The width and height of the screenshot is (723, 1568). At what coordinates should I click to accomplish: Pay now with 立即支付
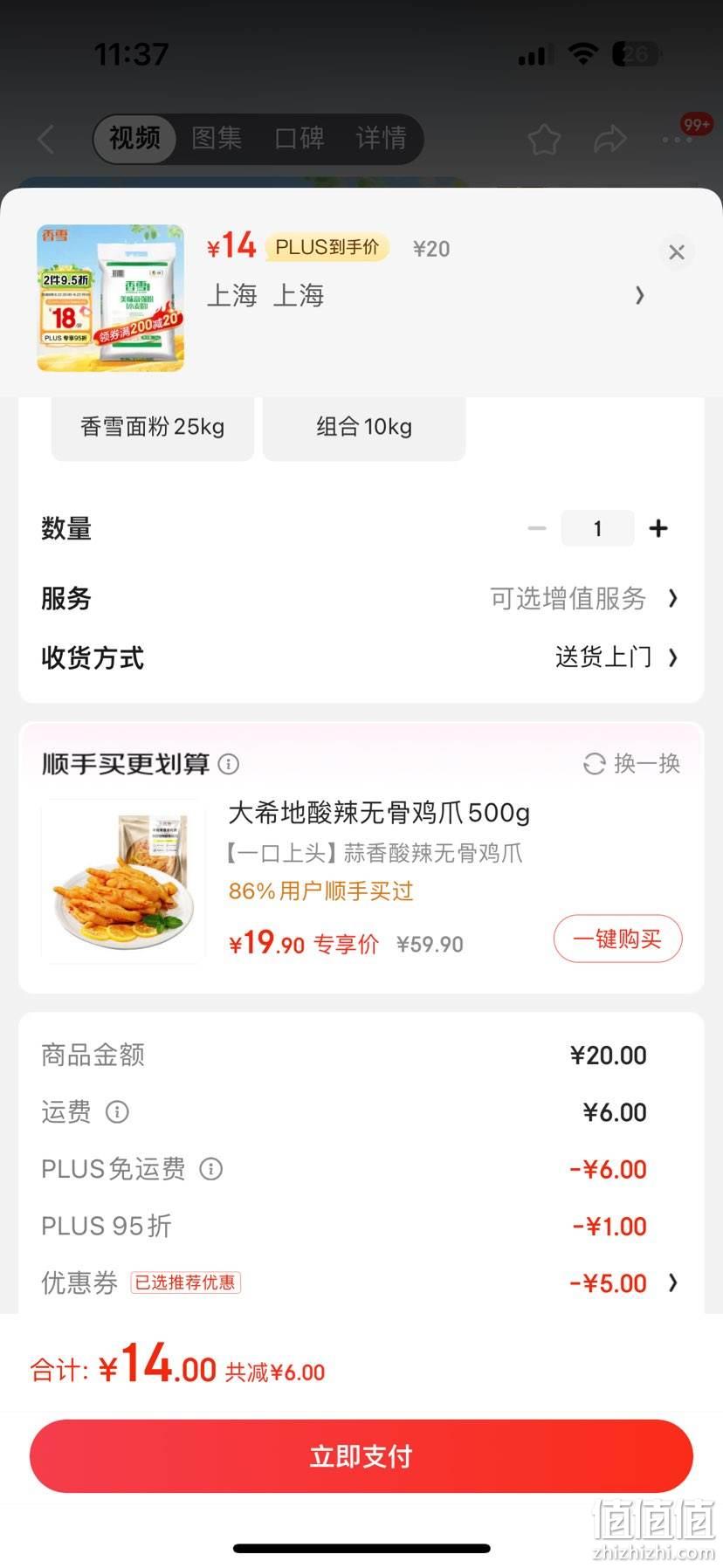click(361, 1455)
